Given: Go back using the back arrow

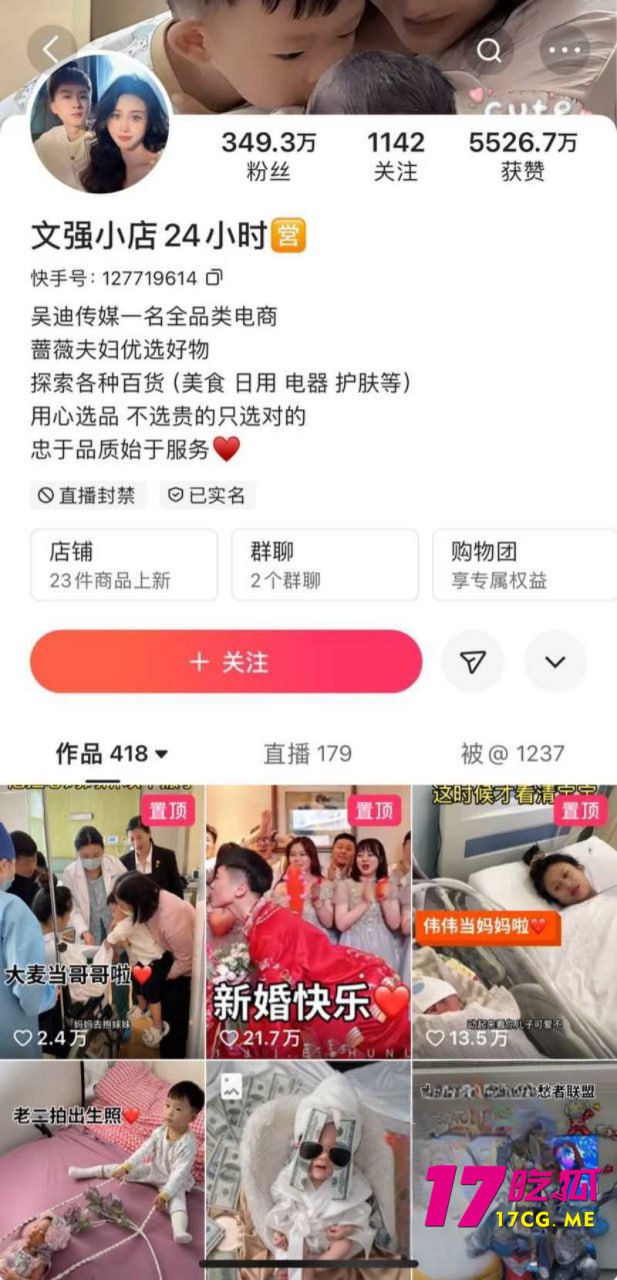Looking at the screenshot, I should click(x=51, y=48).
